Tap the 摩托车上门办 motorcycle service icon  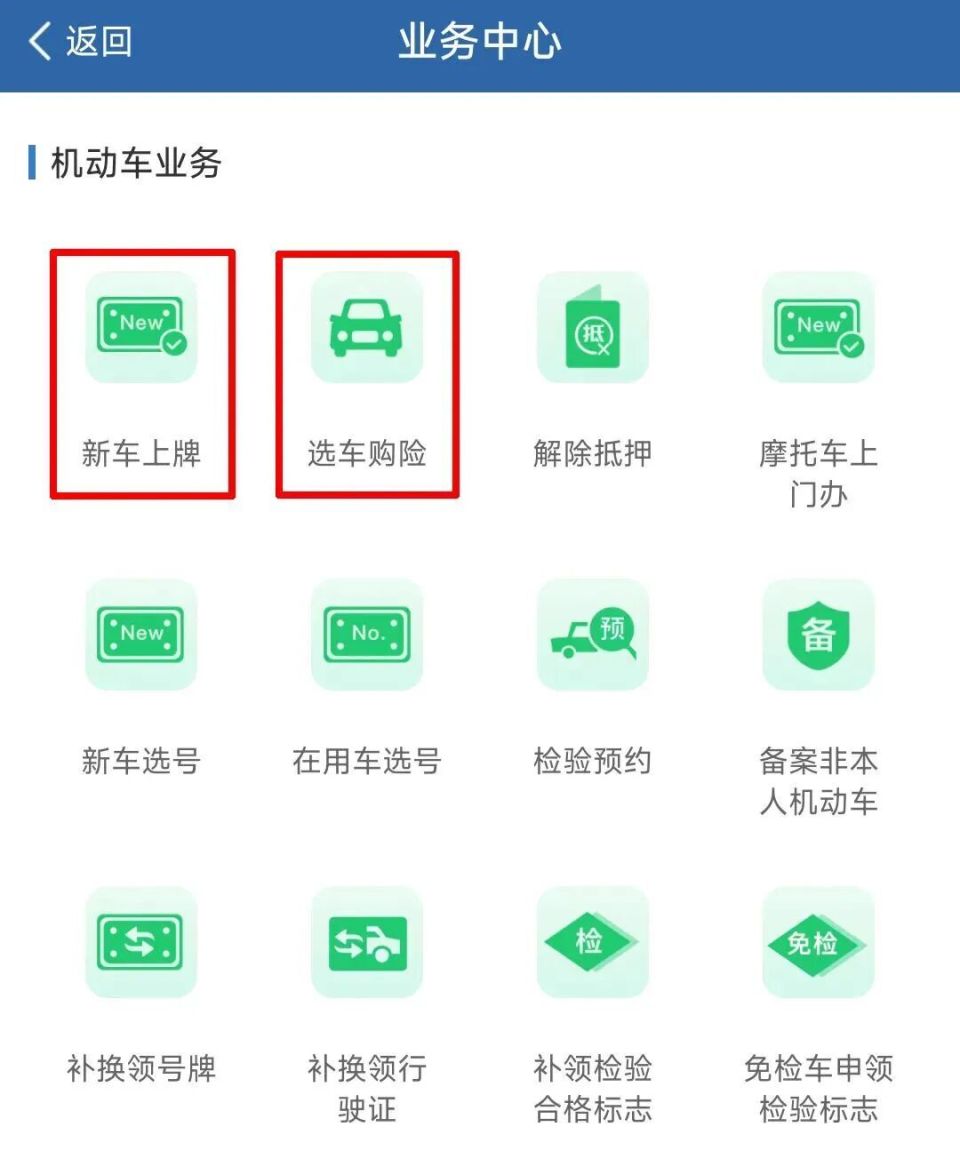click(818, 330)
